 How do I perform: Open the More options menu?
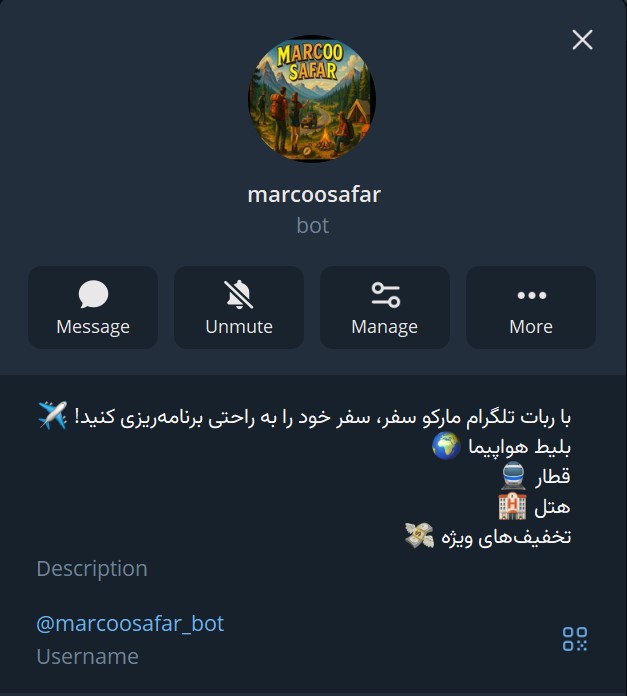531,307
